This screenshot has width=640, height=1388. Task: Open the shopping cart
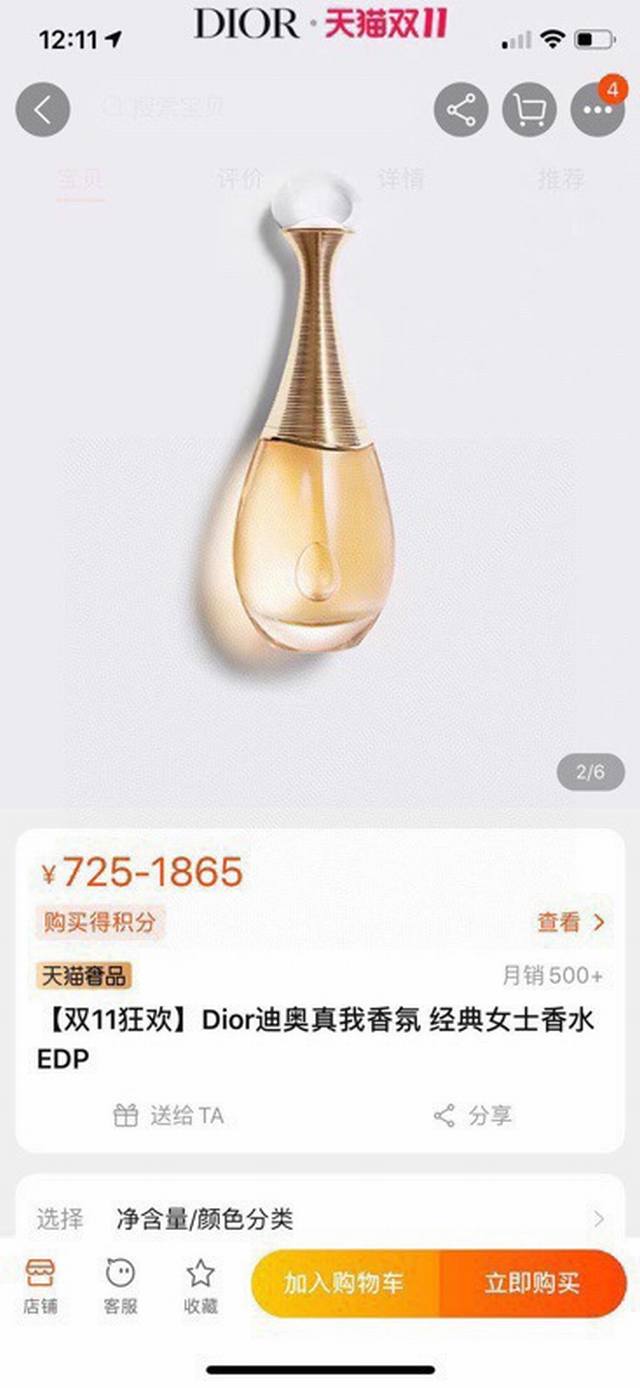(529, 110)
